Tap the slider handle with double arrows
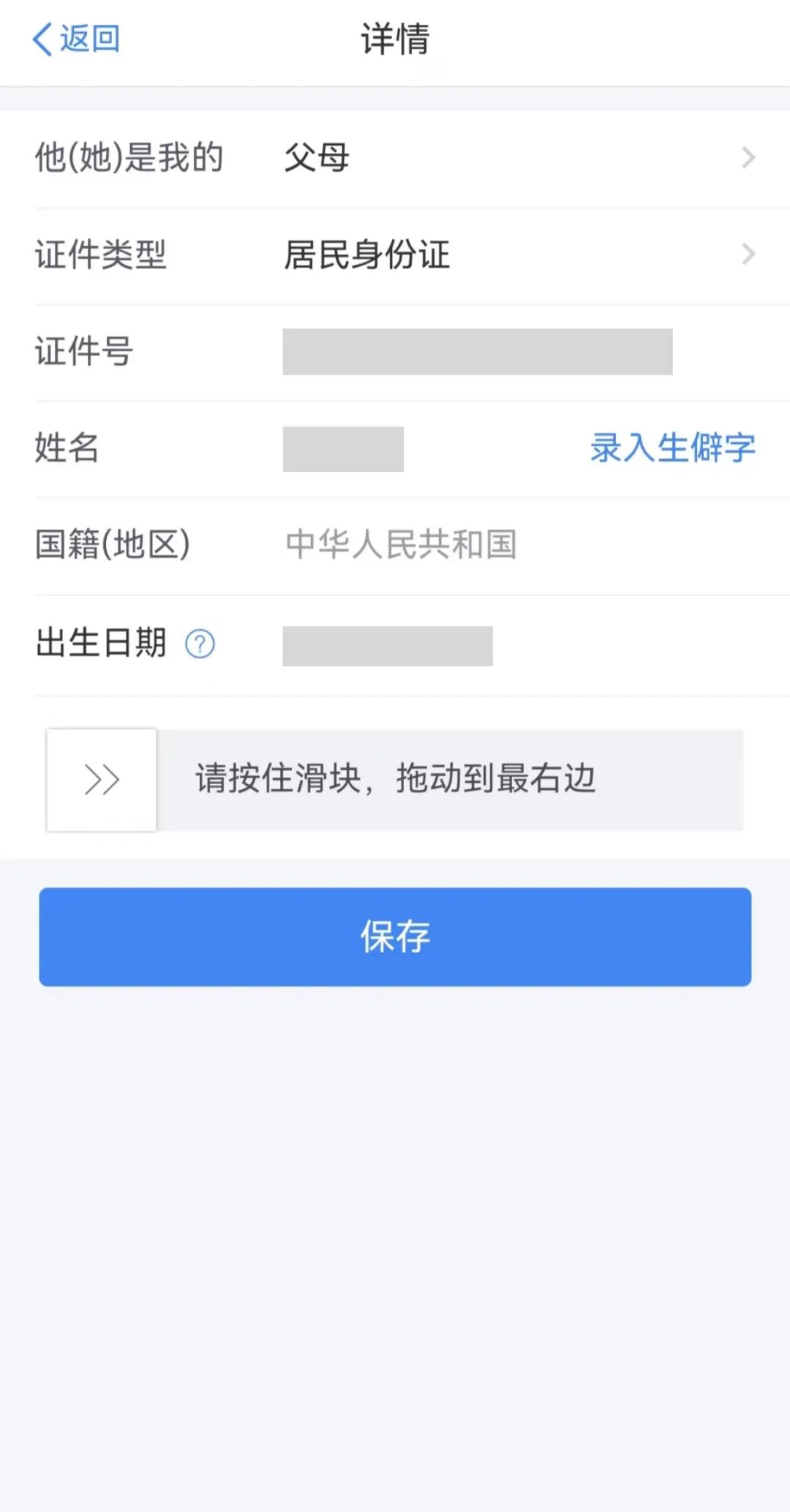 pos(102,780)
